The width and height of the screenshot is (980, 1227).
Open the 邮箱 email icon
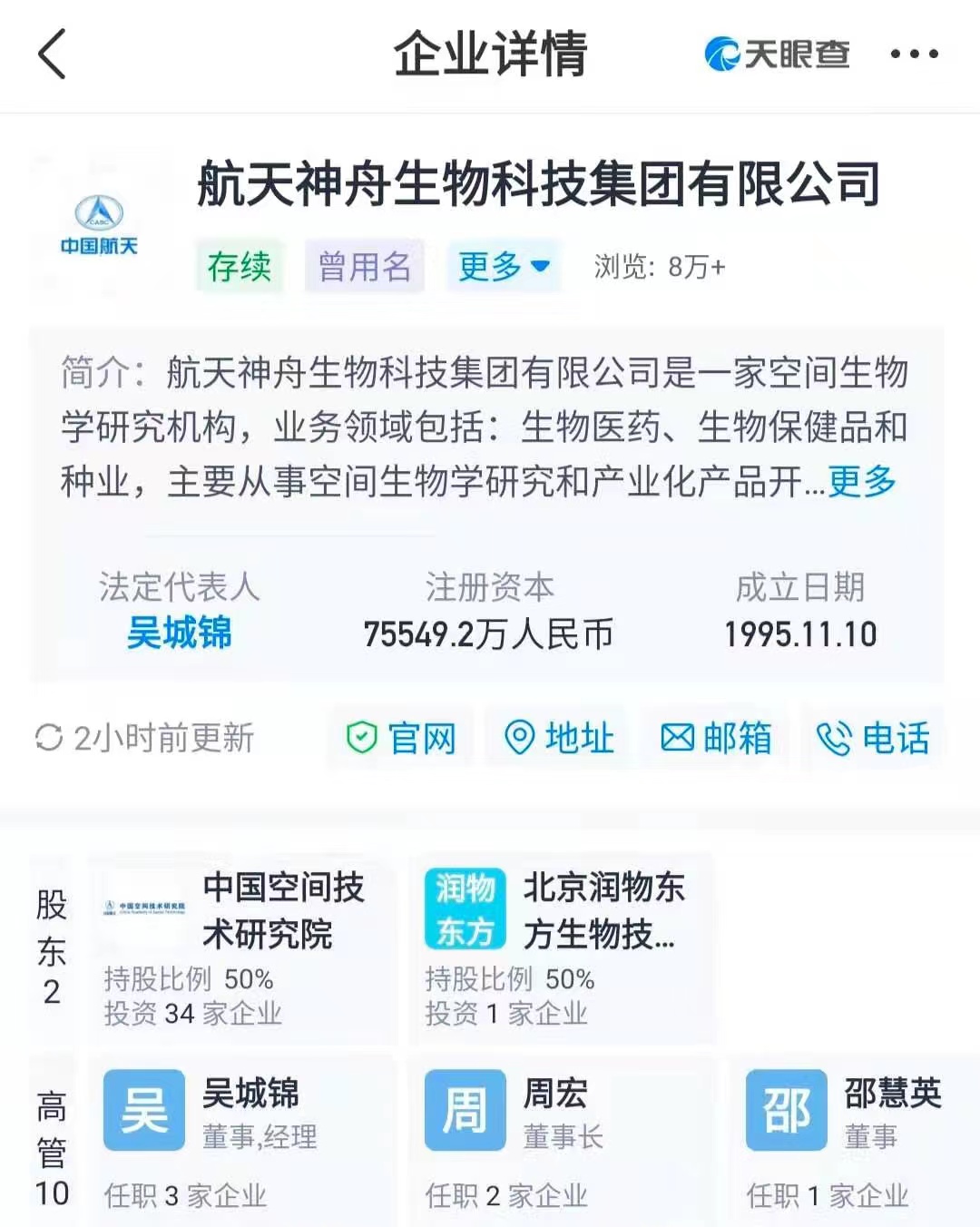[x=679, y=739]
